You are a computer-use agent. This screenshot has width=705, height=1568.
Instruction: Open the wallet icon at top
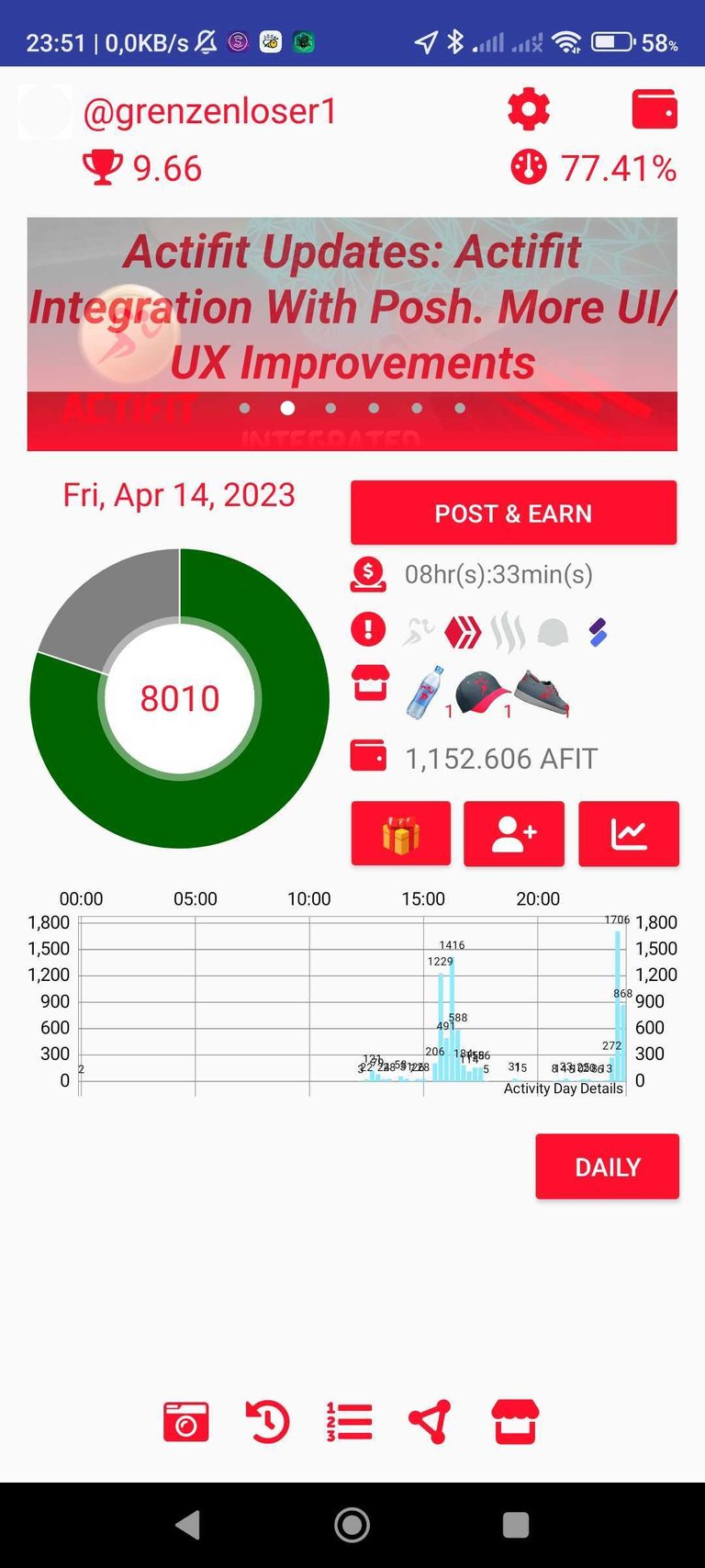[655, 109]
